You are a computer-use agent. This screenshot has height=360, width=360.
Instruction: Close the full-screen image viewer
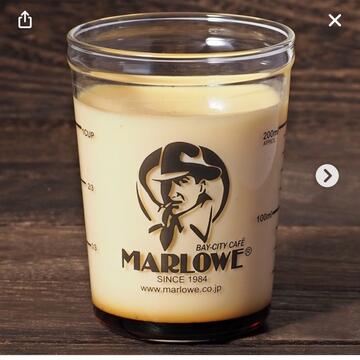[335, 20]
